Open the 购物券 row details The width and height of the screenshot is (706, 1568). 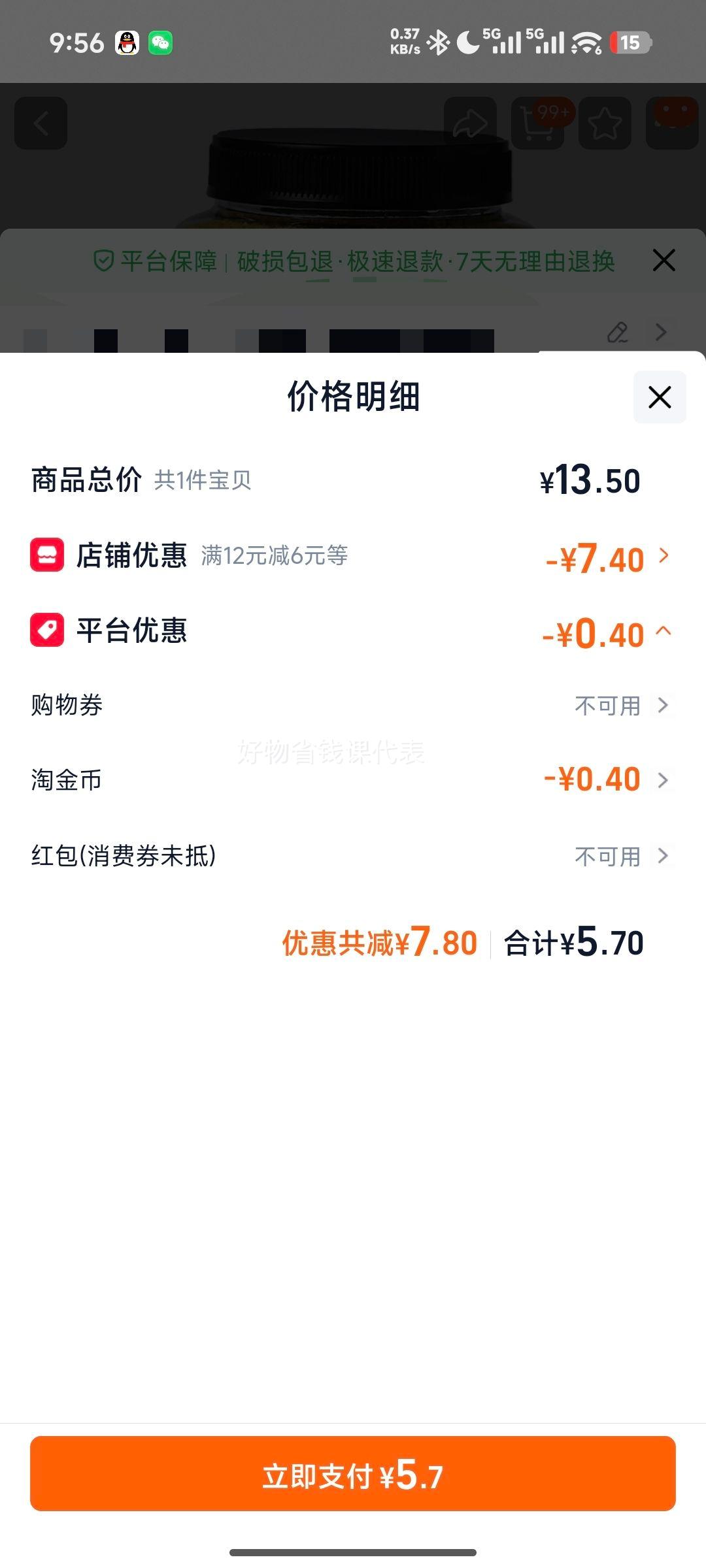[663, 706]
